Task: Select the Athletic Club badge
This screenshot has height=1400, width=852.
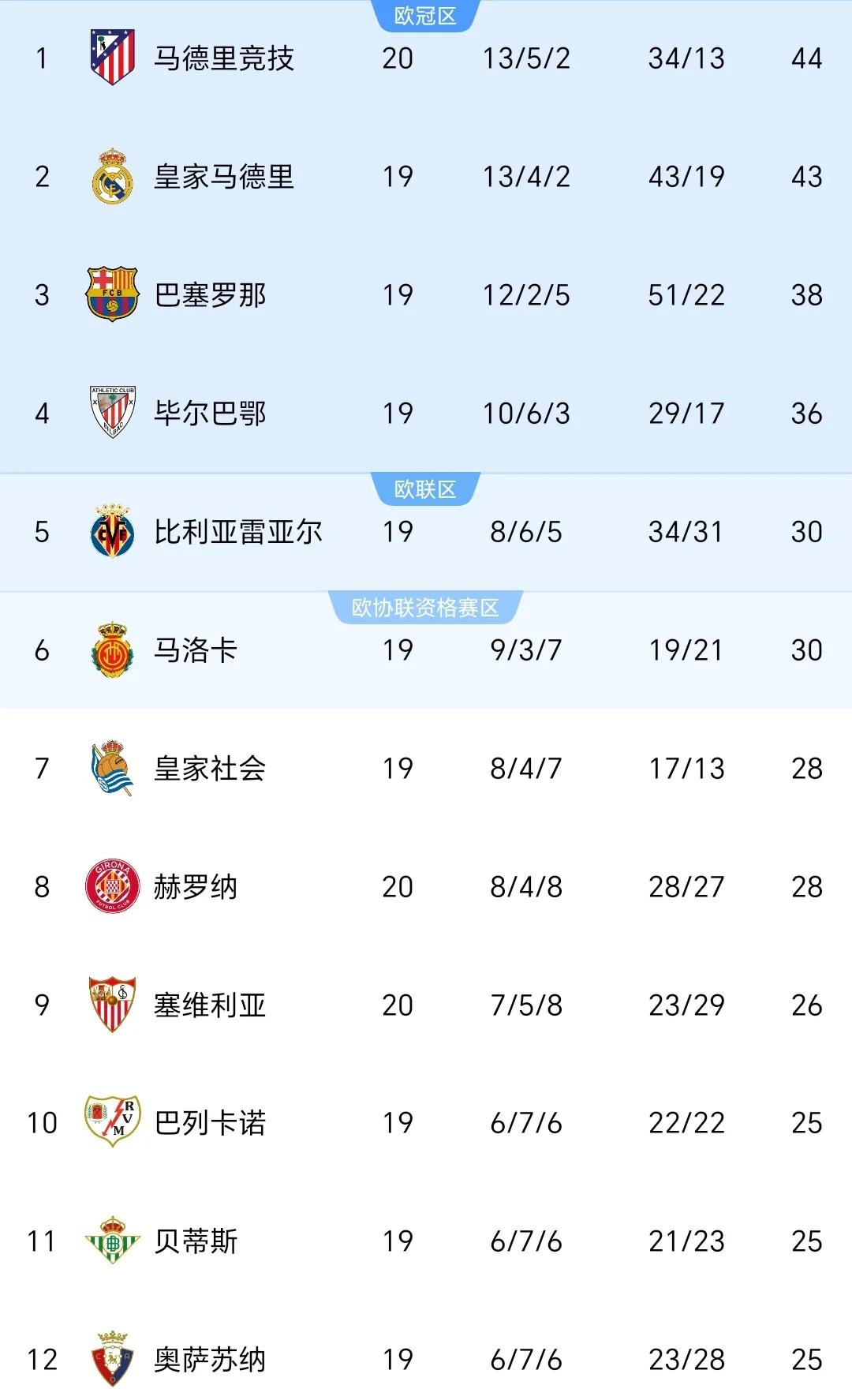Action: coord(114,412)
